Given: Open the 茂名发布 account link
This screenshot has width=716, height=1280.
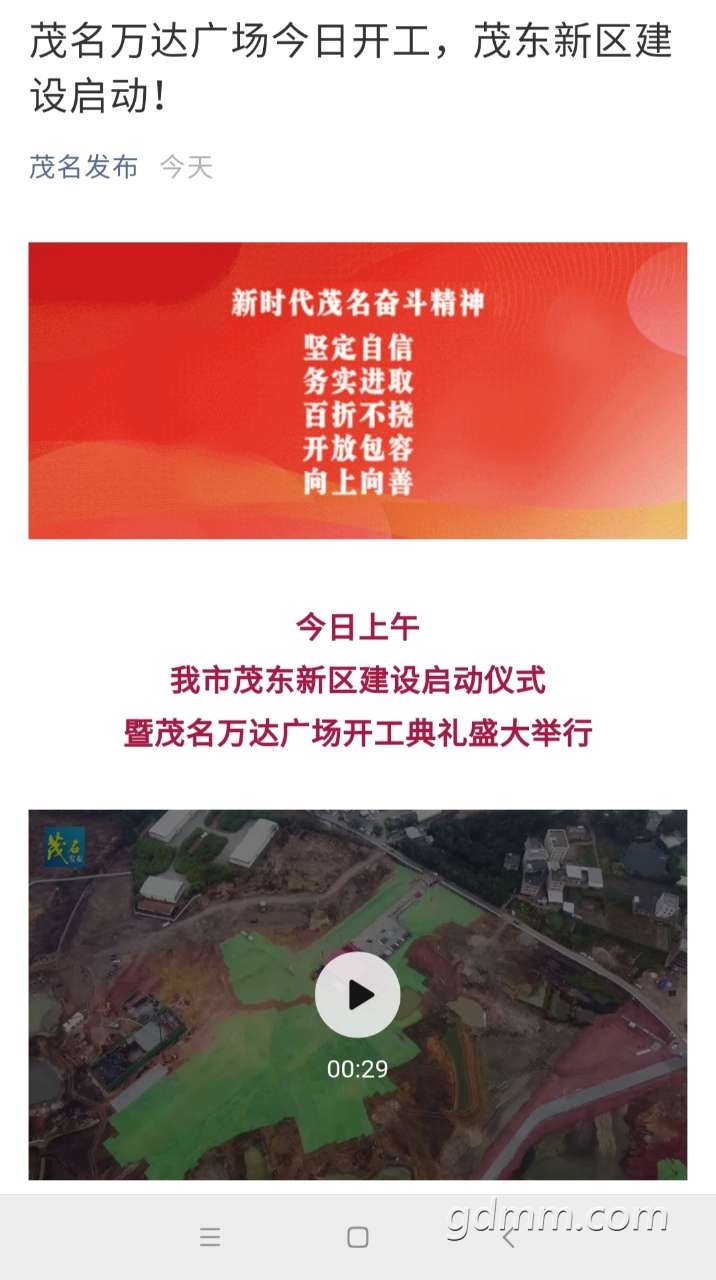Looking at the screenshot, I should pyautogui.click(x=83, y=167).
